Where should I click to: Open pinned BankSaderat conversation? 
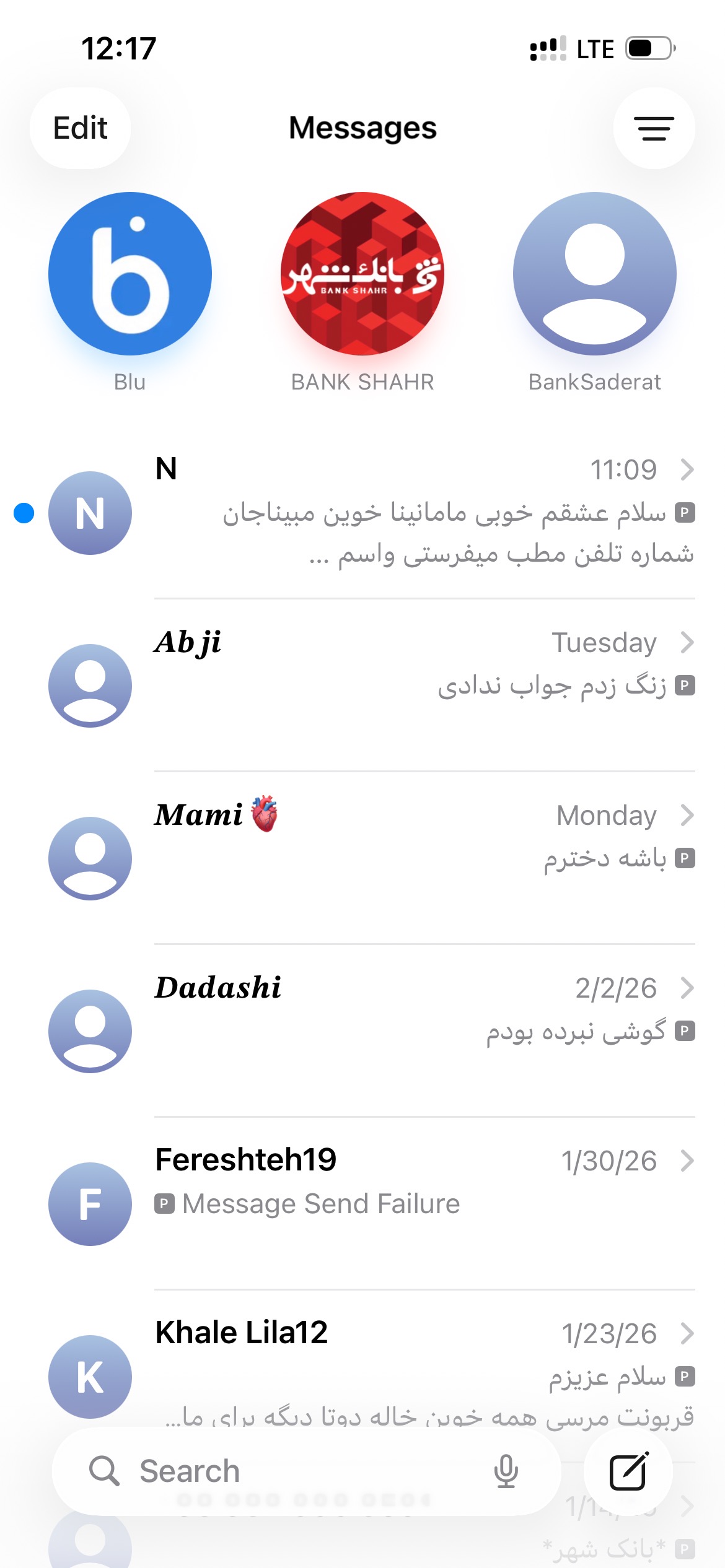click(x=594, y=274)
